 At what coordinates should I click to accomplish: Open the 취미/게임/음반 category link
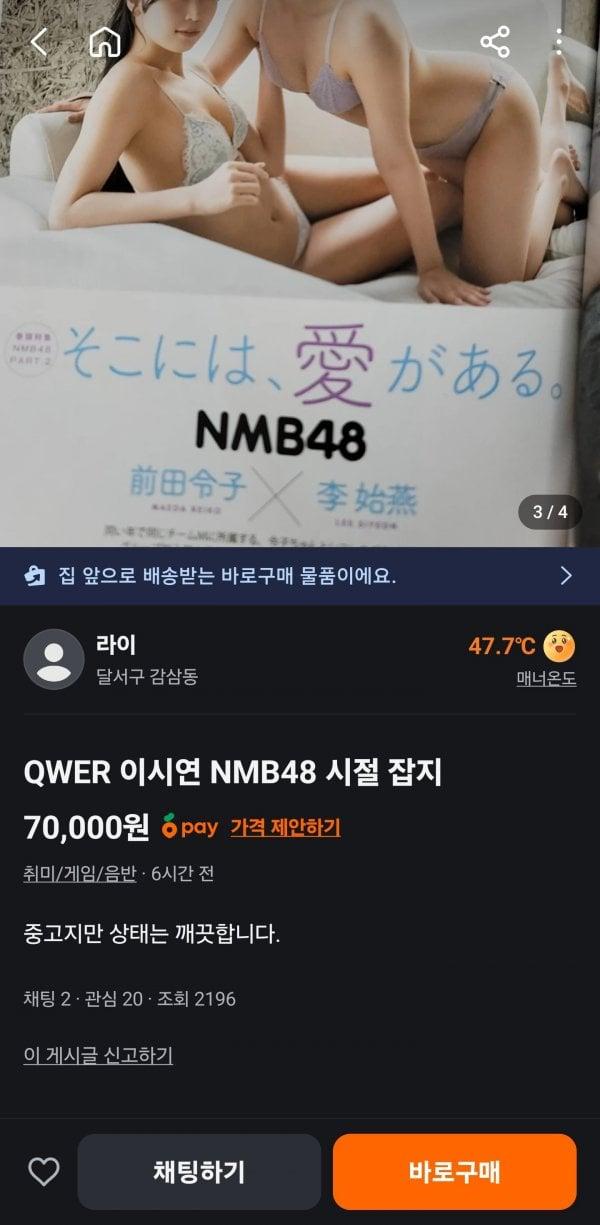(80, 873)
